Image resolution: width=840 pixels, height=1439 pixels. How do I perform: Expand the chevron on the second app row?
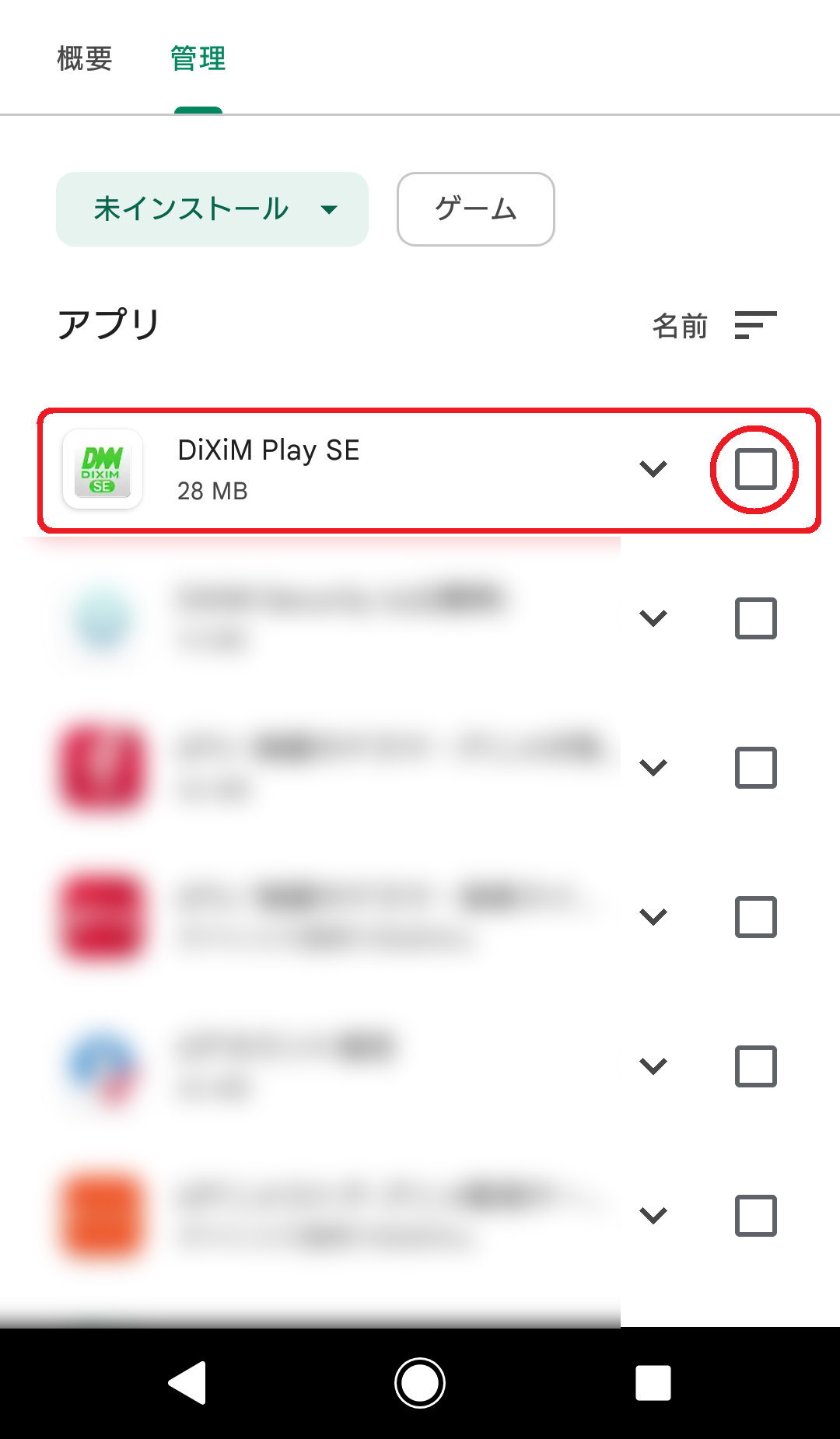pyautogui.click(x=653, y=618)
